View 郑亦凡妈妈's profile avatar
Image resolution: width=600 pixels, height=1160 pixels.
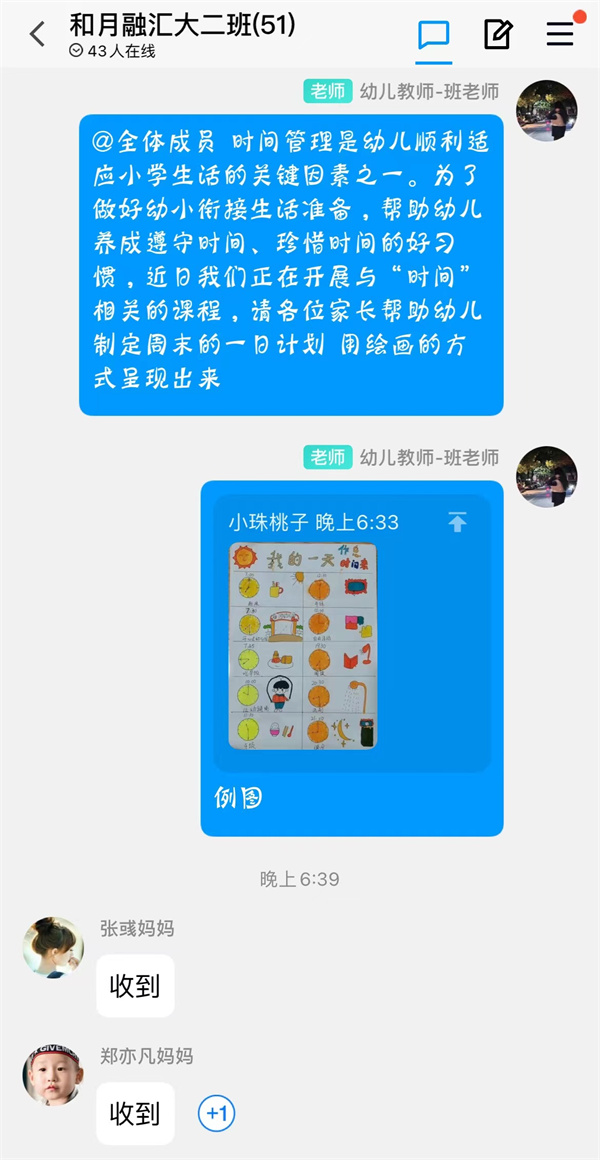point(53,1075)
